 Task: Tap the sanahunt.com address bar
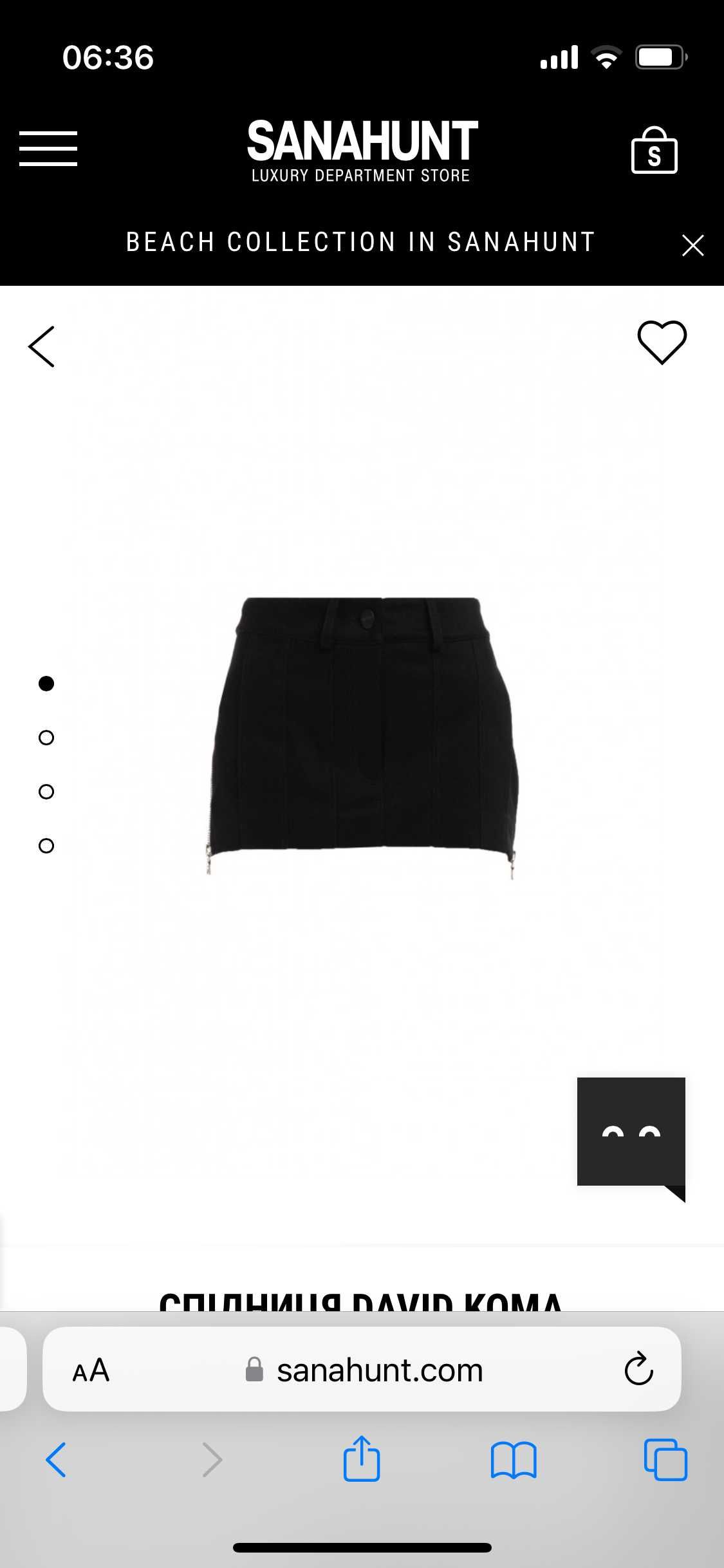(x=379, y=1370)
